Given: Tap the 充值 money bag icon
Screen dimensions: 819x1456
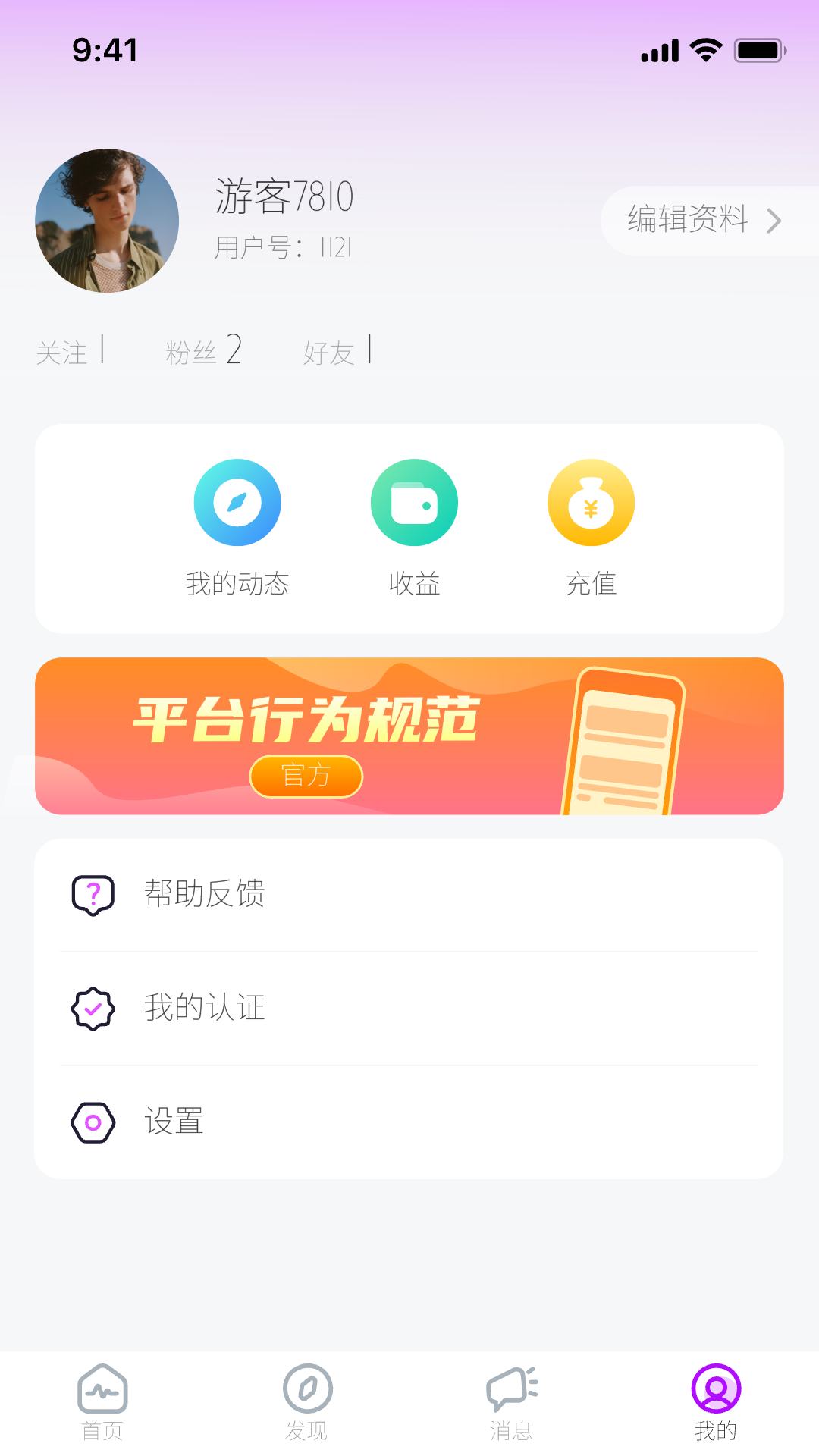Looking at the screenshot, I should (x=591, y=502).
